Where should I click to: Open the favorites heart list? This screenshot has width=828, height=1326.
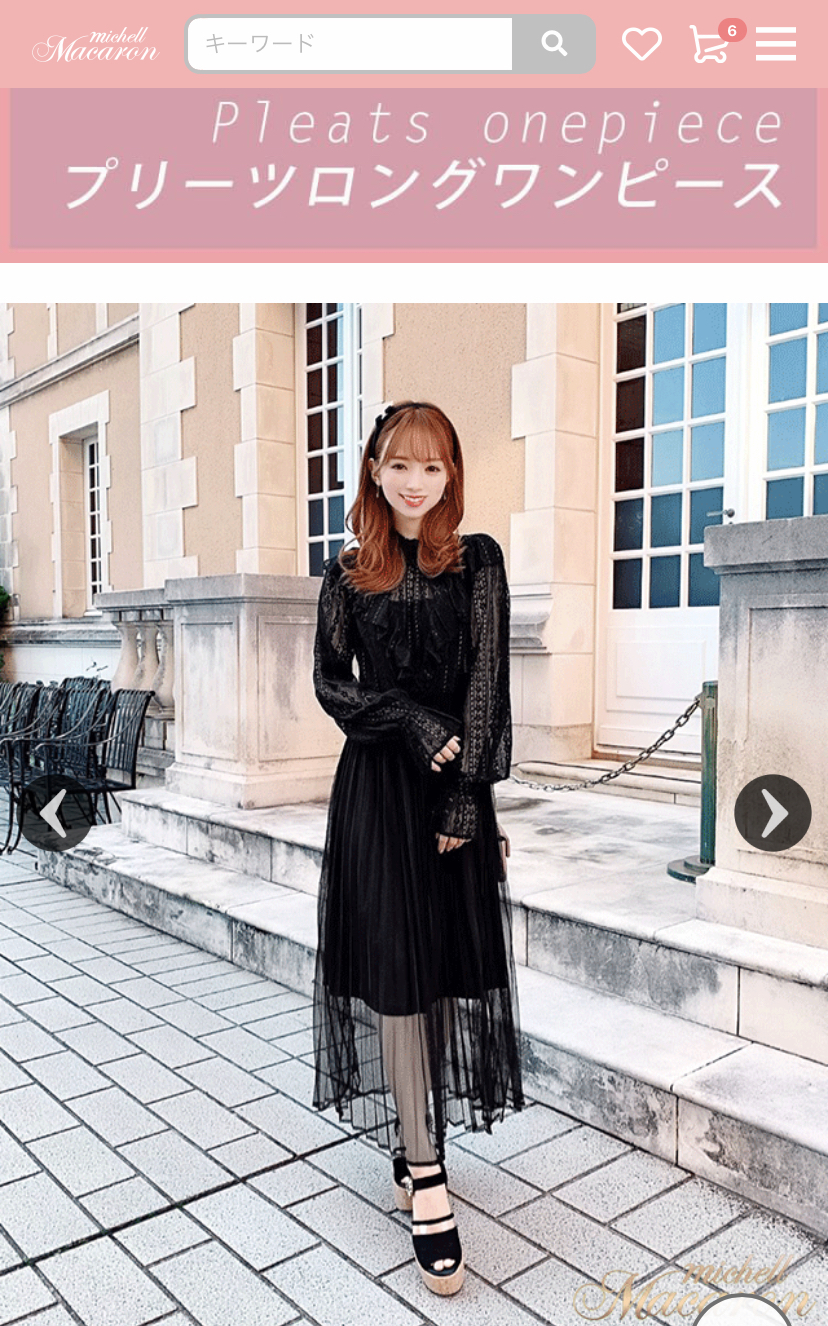tap(641, 44)
